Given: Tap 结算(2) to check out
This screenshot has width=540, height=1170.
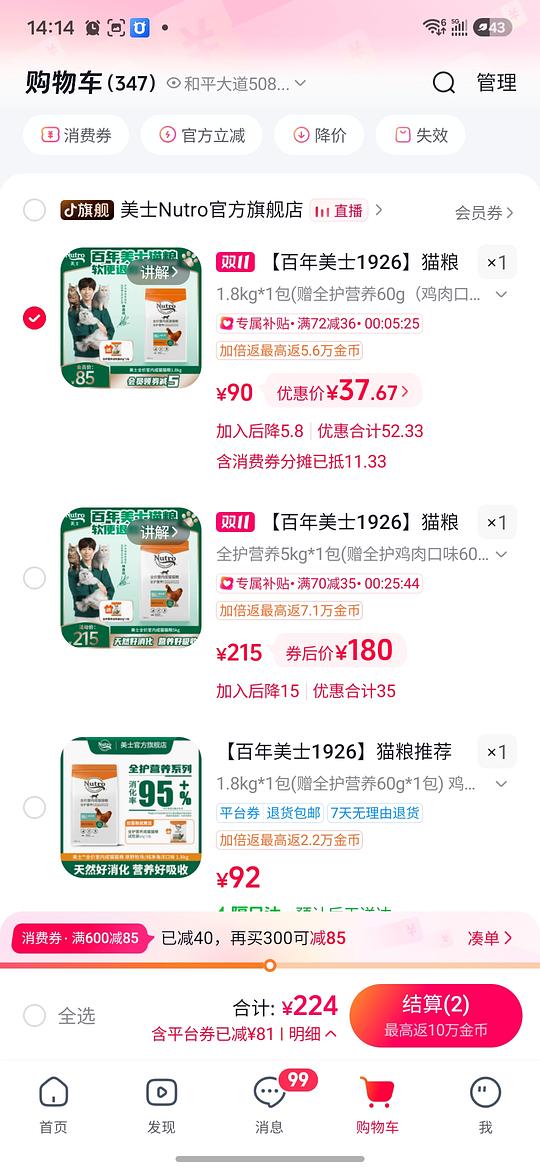Looking at the screenshot, I should point(436,1016).
